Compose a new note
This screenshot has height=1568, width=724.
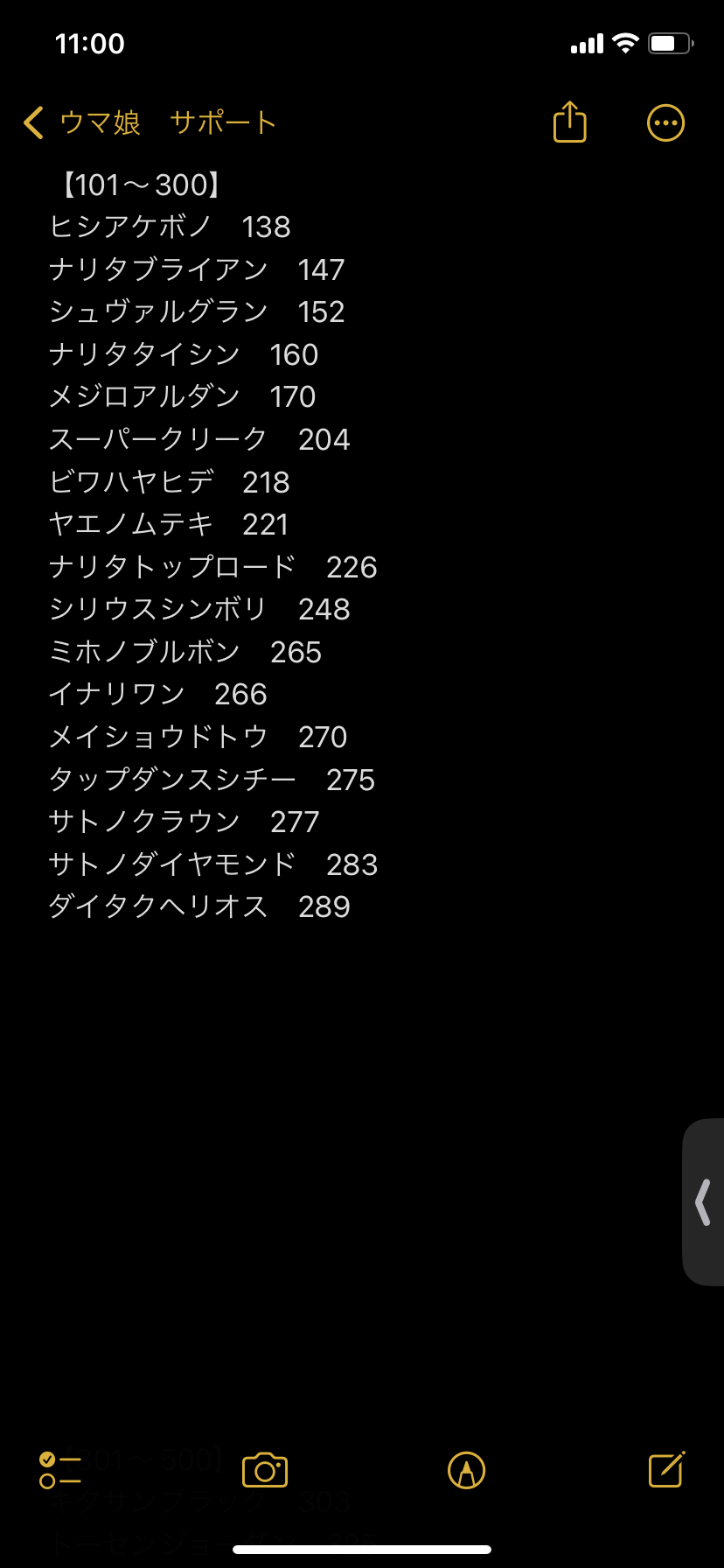[x=666, y=1470]
